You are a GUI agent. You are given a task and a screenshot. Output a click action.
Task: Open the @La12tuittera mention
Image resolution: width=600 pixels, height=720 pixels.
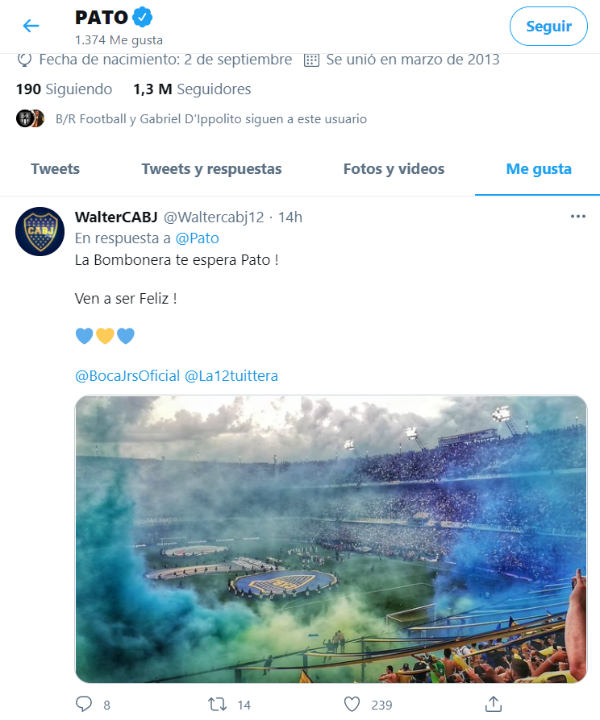(x=231, y=376)
